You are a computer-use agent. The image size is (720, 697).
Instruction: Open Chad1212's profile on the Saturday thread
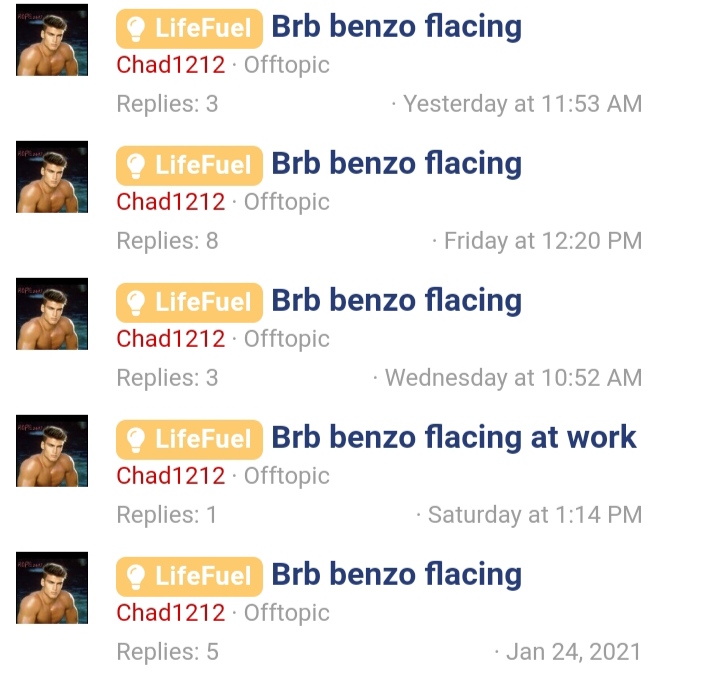pos(171,475)
